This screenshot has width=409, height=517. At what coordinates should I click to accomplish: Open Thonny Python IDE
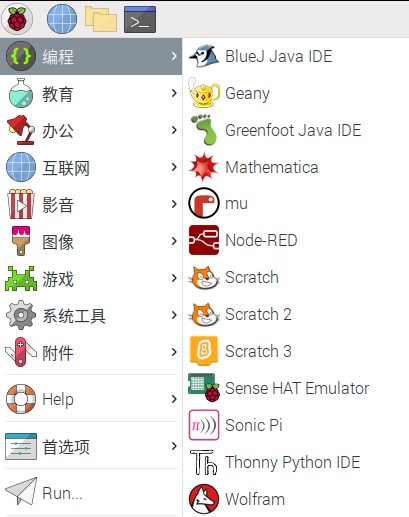click(296, 462)
